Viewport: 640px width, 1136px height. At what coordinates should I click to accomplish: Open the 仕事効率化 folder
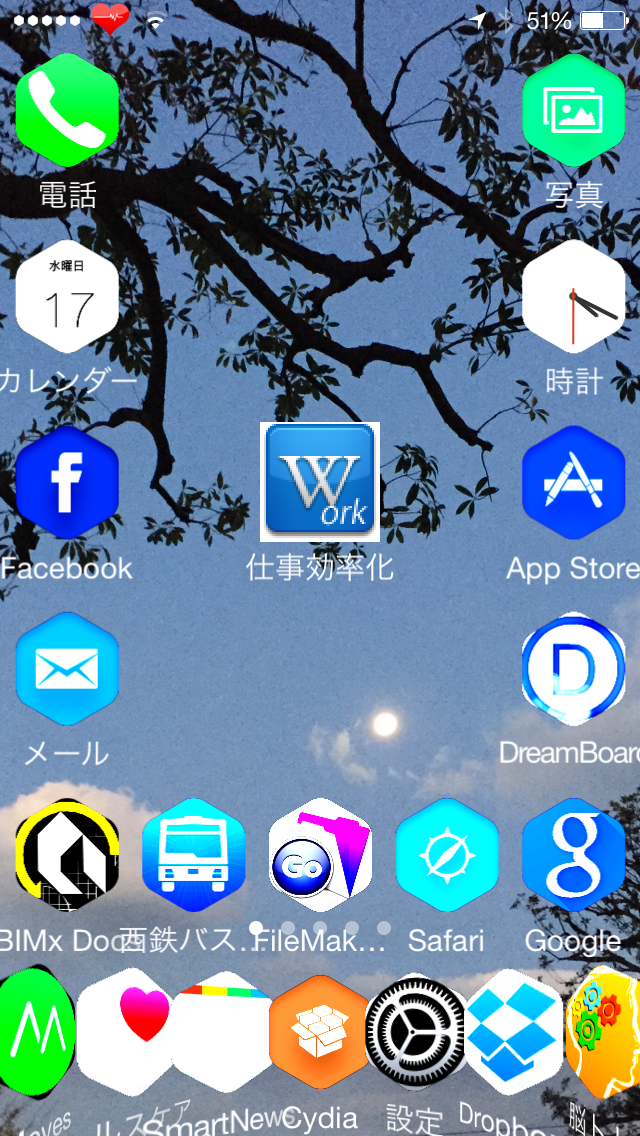pos(320,482)
